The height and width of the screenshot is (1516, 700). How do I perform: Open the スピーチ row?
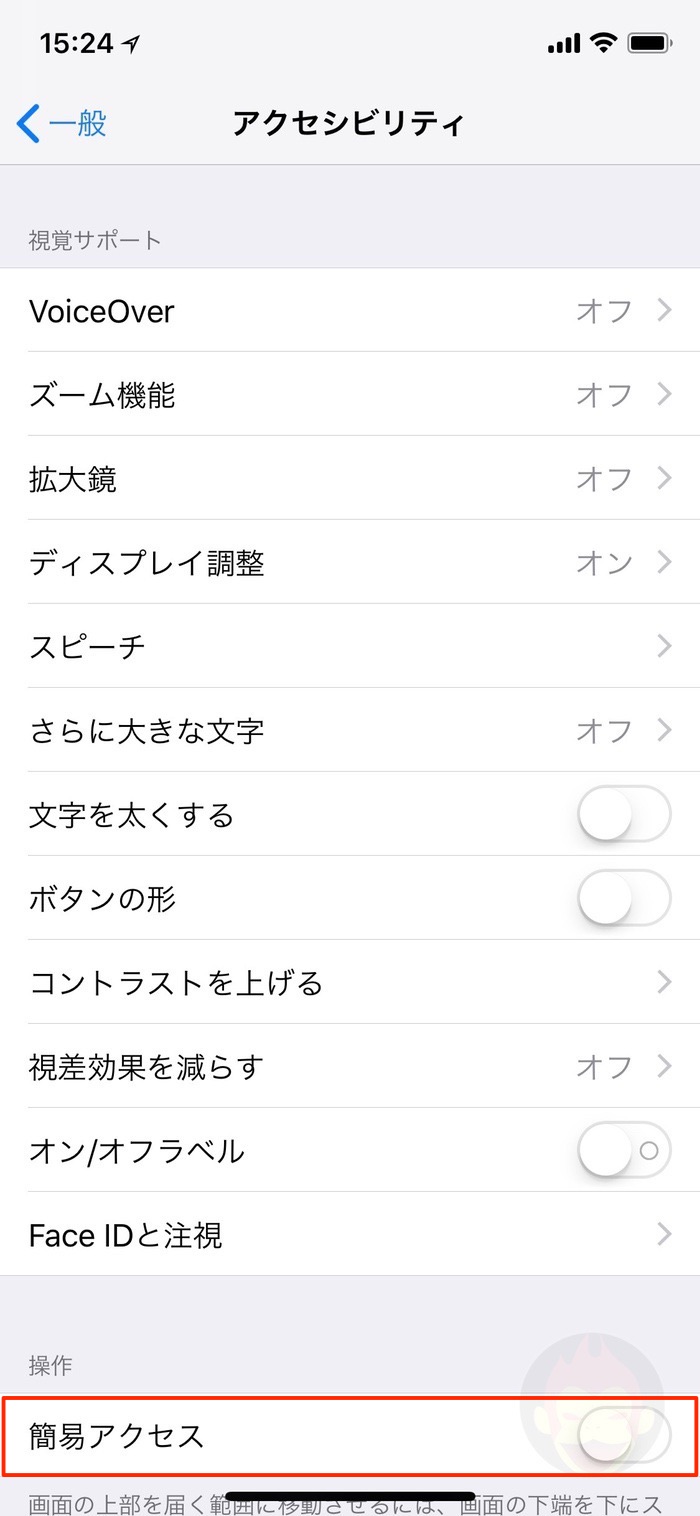(x=350, y=647)
